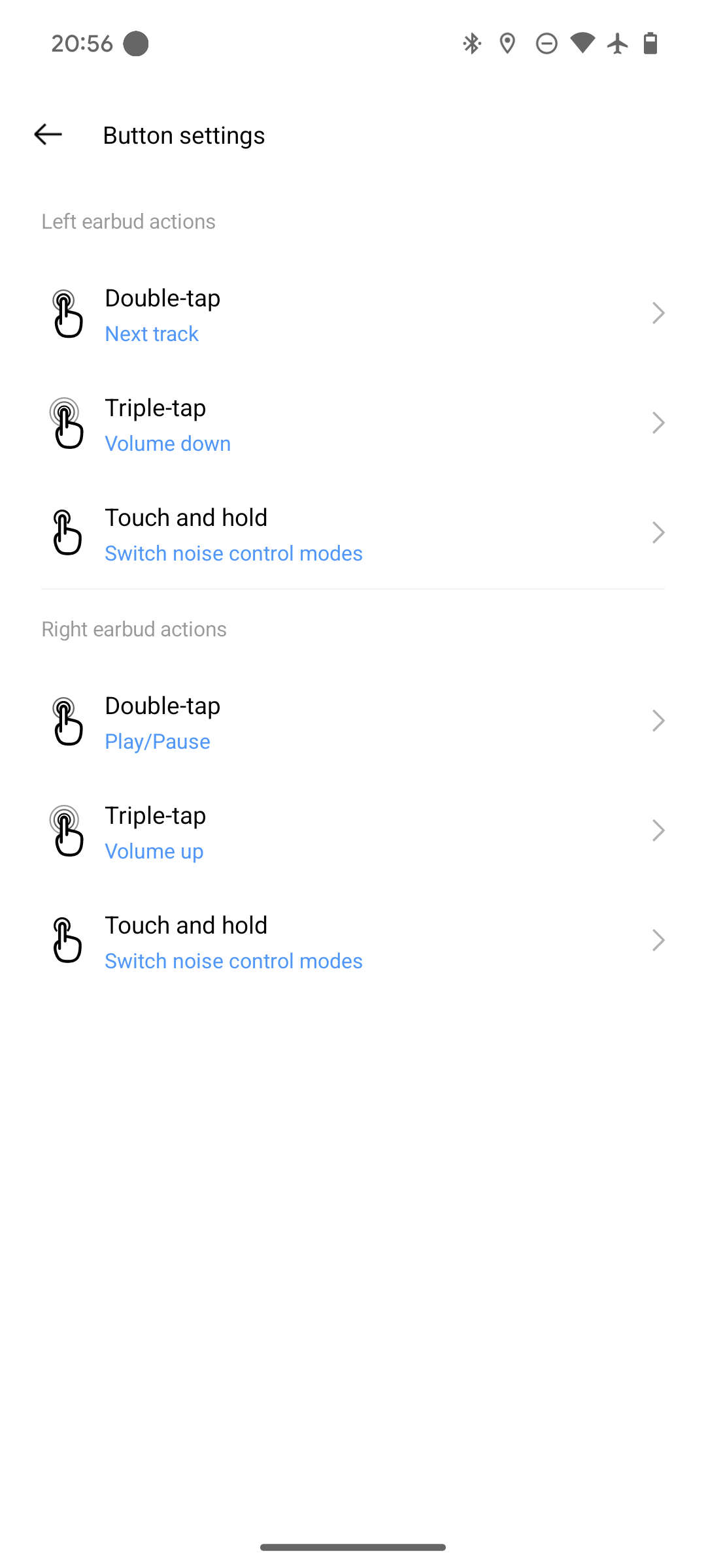Go back from Button settings
706x1568 pixels.
click(x=48, y=135)
